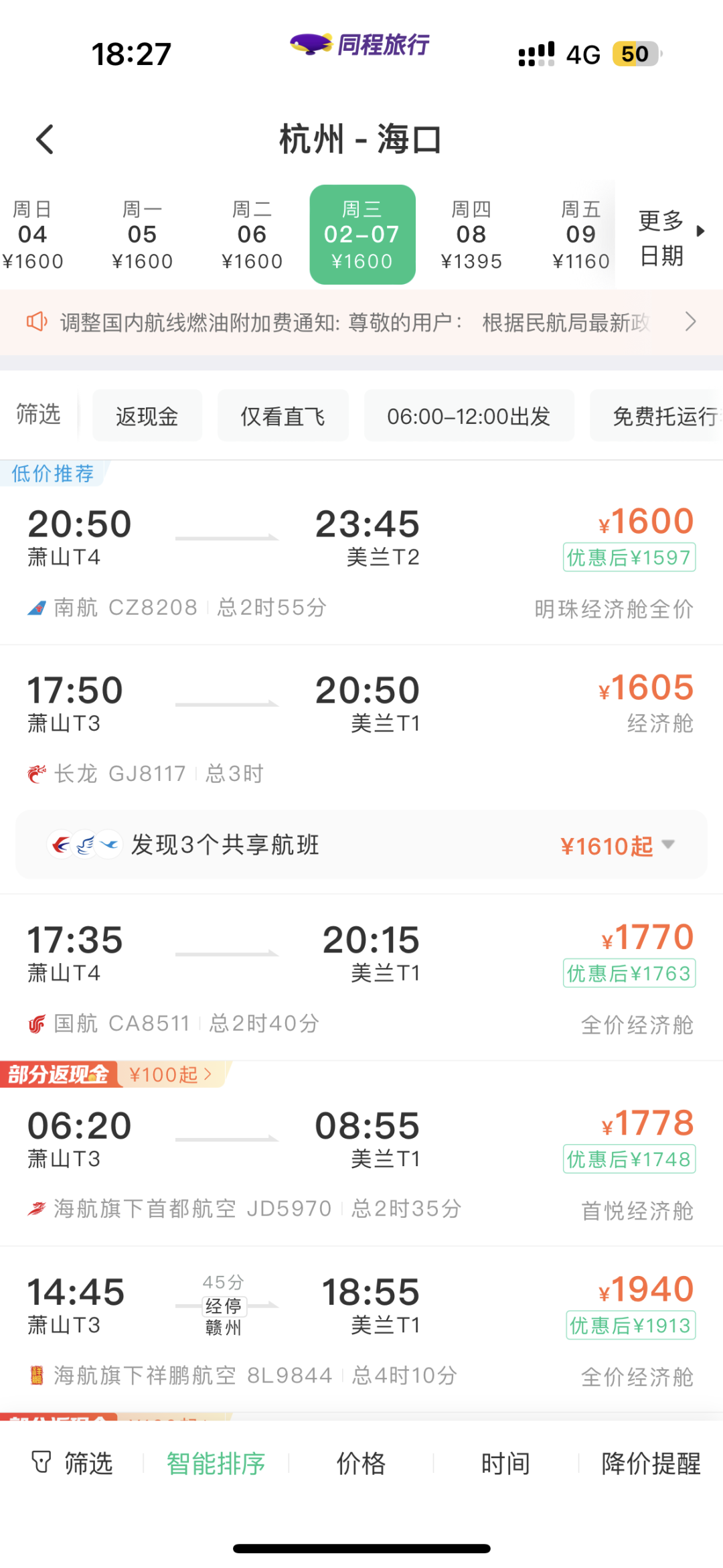Click the 首都航空 logo on JD5970 flight

click(x=38, y=1208)
